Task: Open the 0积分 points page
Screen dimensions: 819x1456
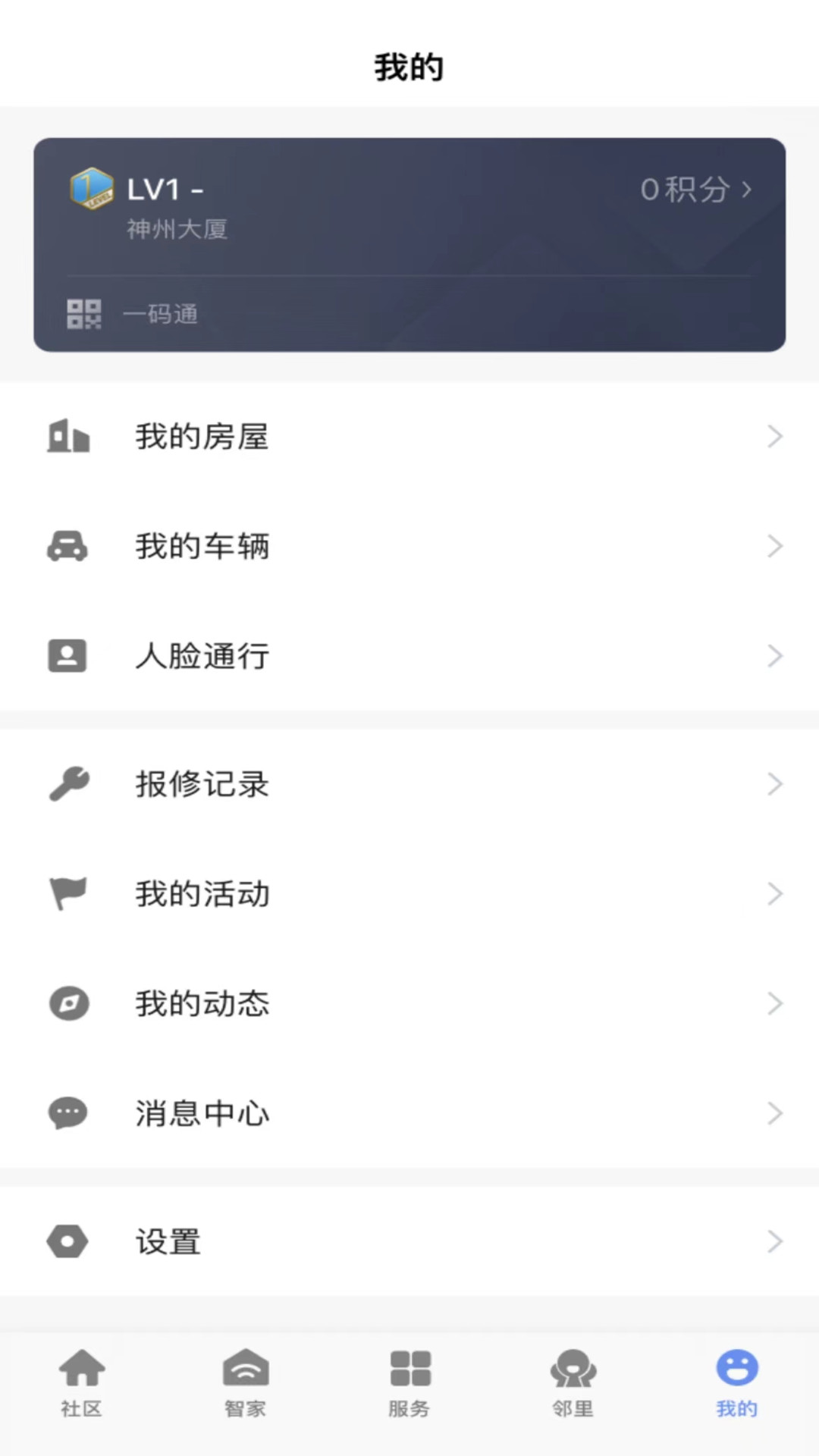Action: pos(695,190)
